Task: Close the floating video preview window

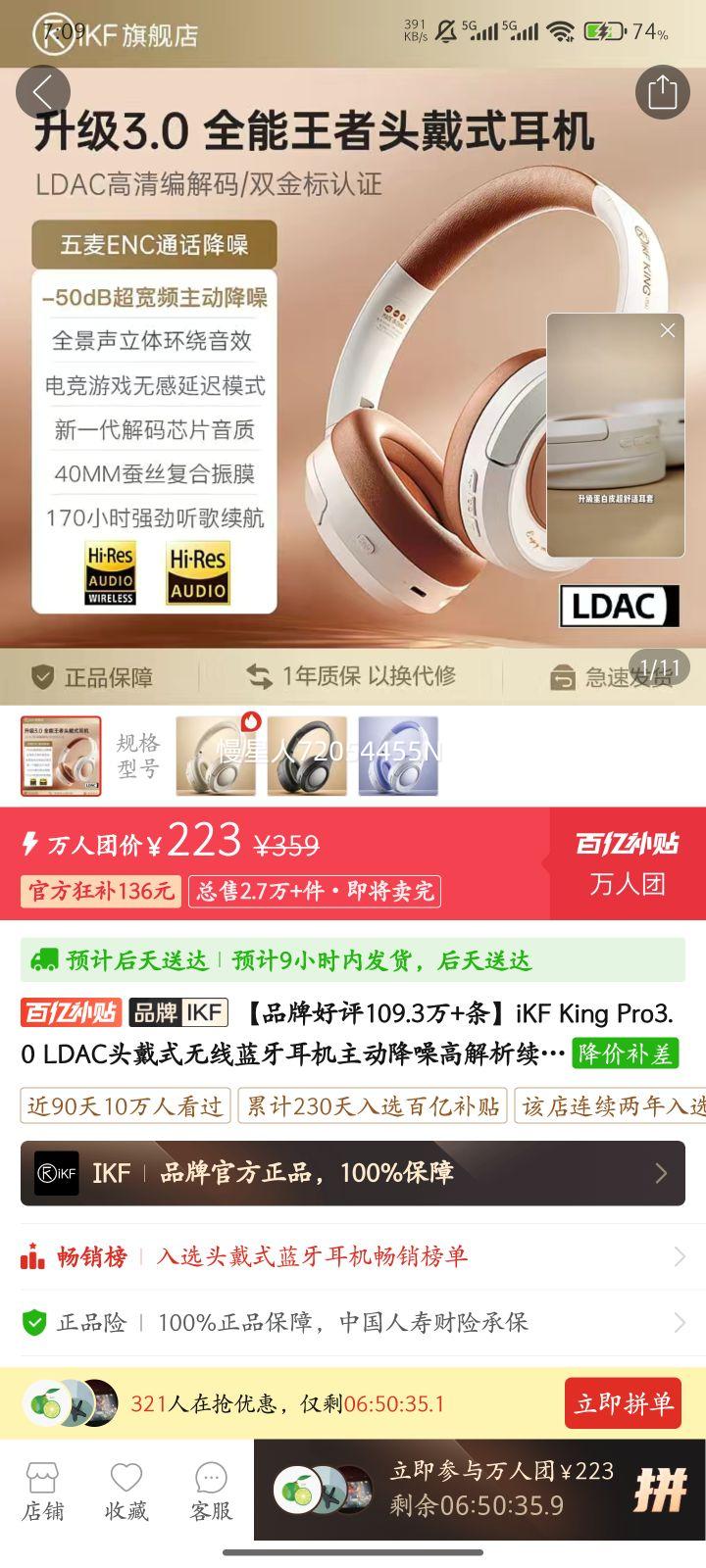Action: click(x=669, y=330)
